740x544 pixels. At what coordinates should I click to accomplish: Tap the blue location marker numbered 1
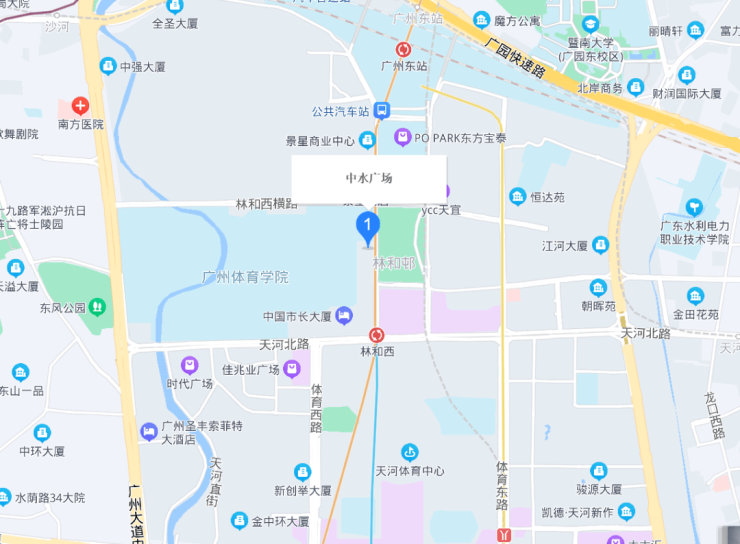pos(368,229)
